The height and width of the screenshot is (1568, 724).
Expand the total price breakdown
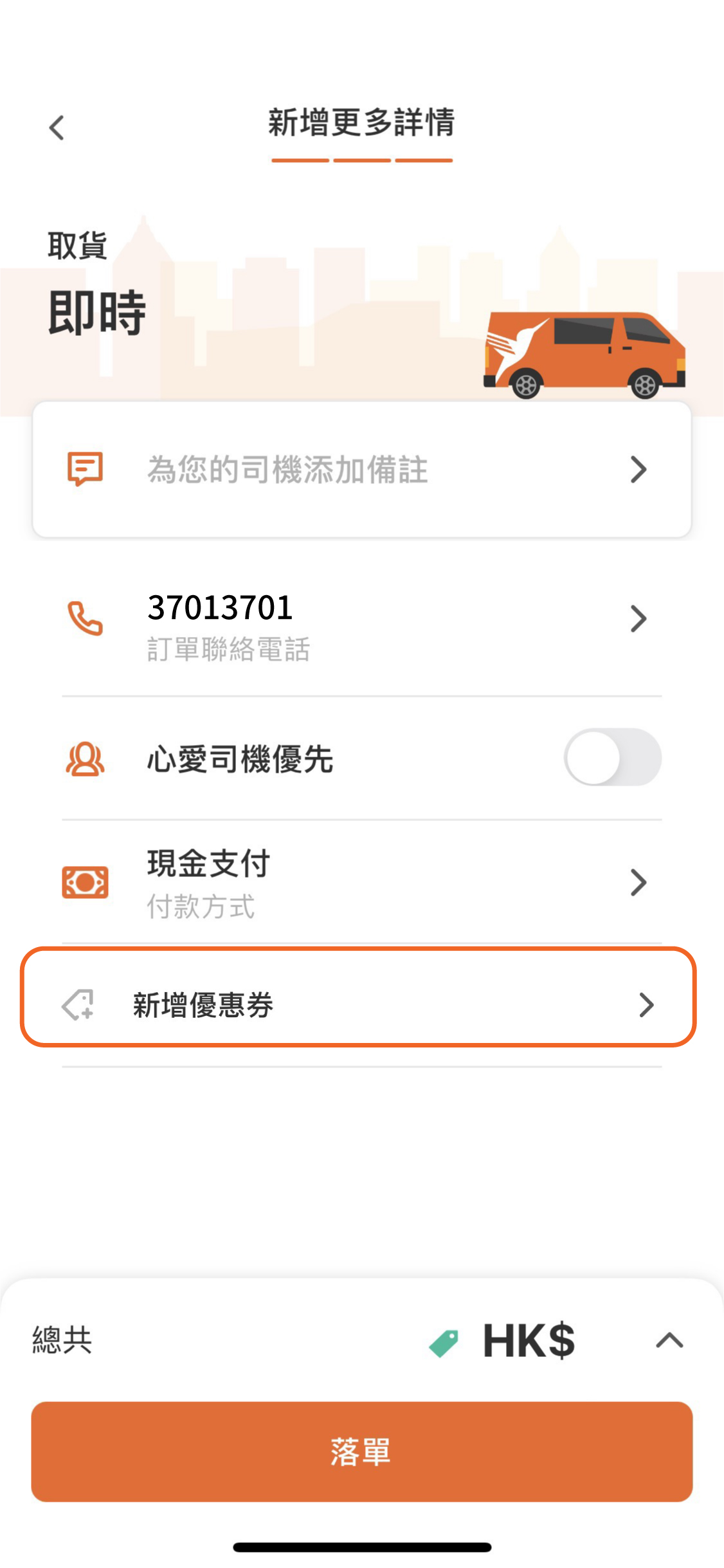(x=669, y=1340)
